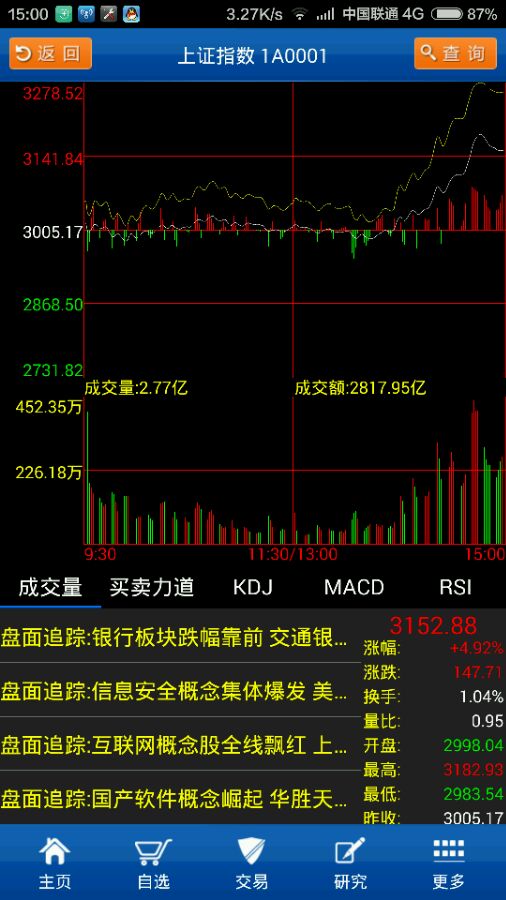Screen dimensions: 506x900
Task: Show the MACD indicator tab
Action: 353,588
